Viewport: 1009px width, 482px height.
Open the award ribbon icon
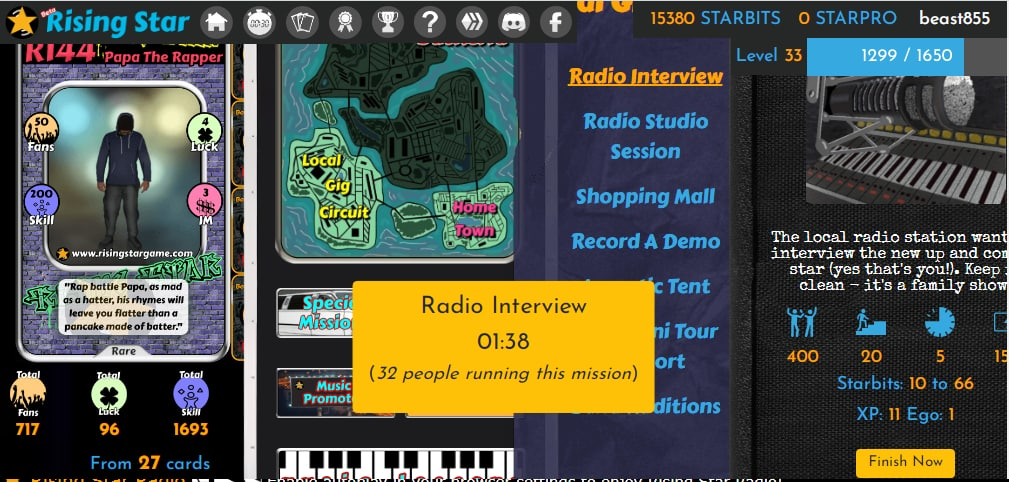(x=344, y=21)
